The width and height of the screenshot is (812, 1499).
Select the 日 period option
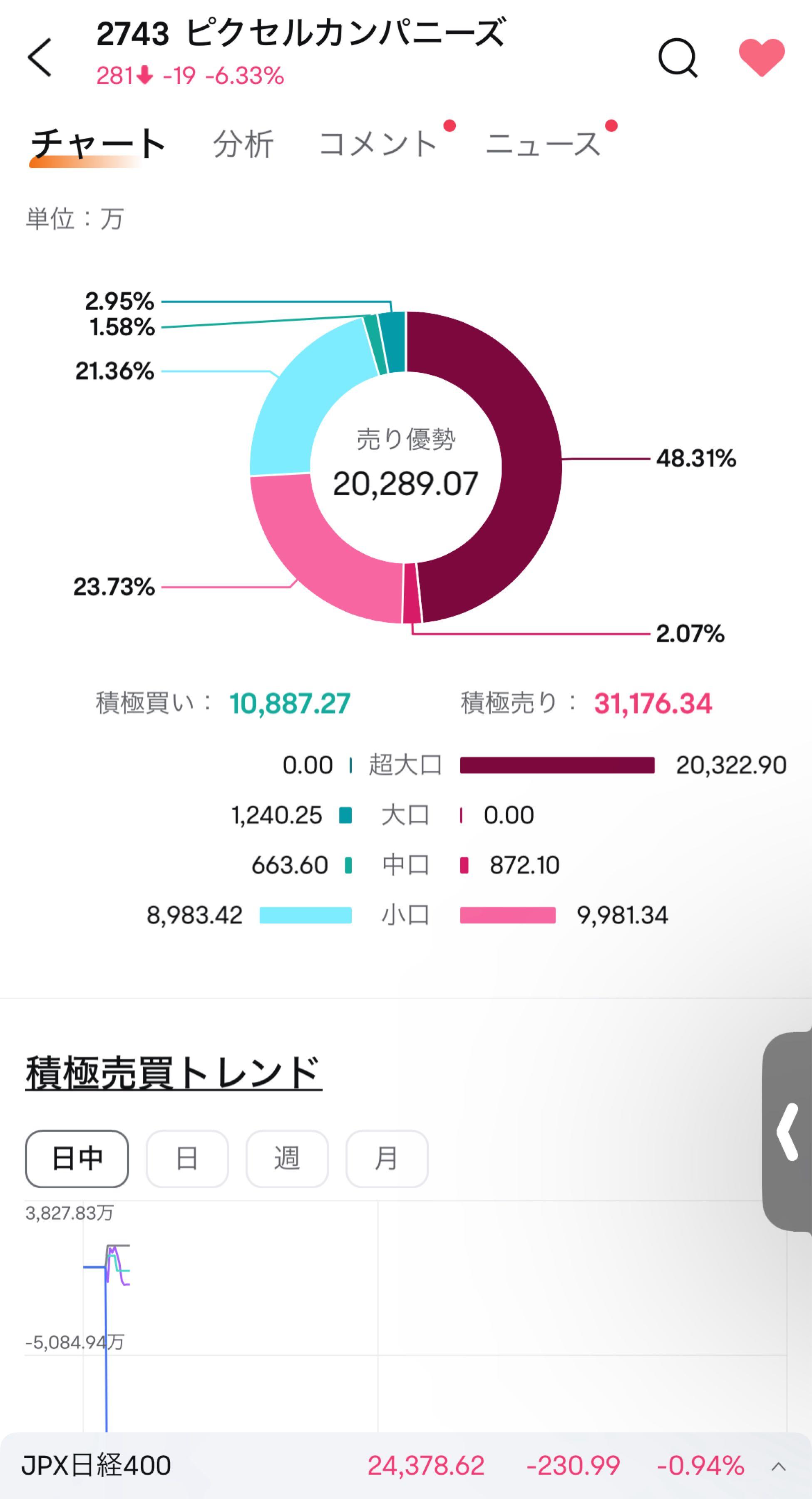(187, 1158)
